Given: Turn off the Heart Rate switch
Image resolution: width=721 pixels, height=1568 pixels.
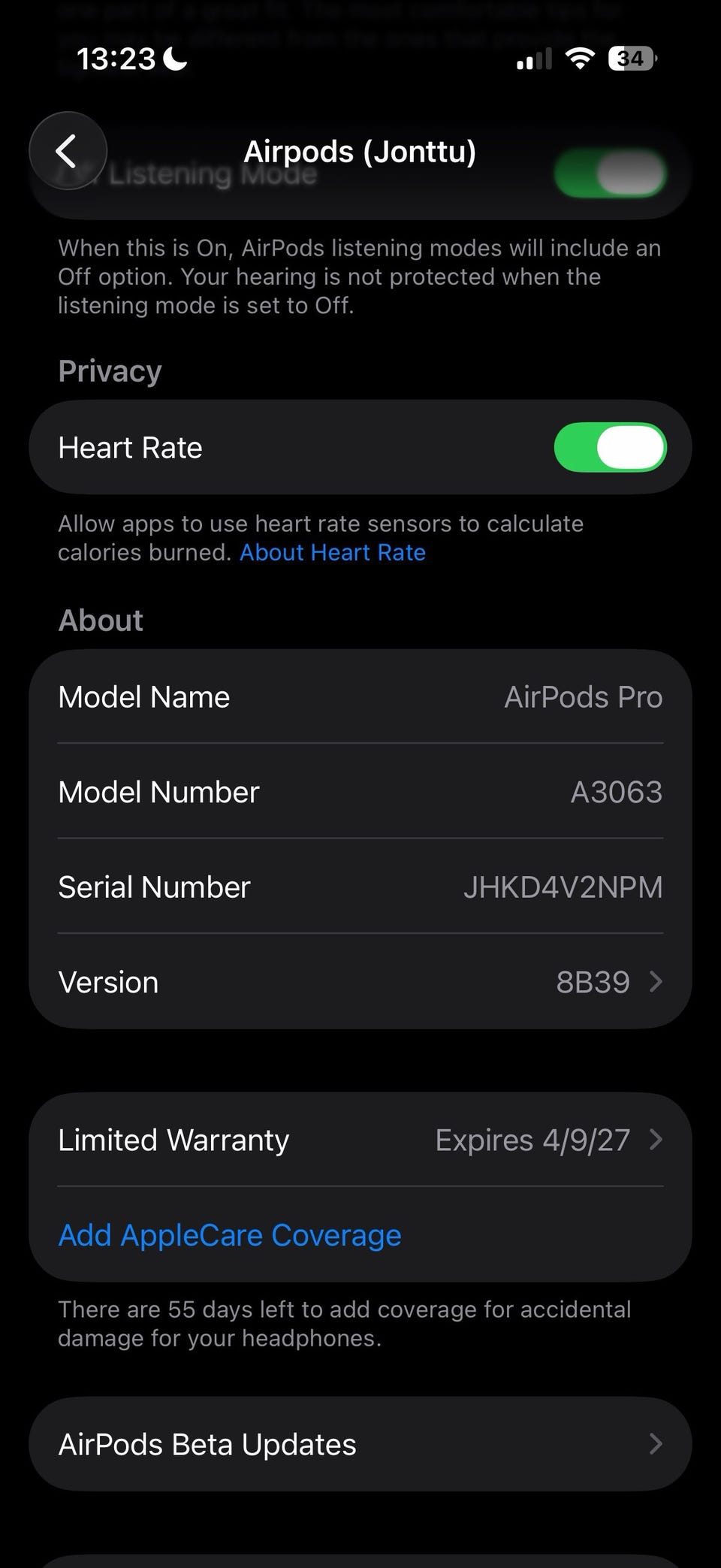Looking at the screenshot, I should (610, 448).
